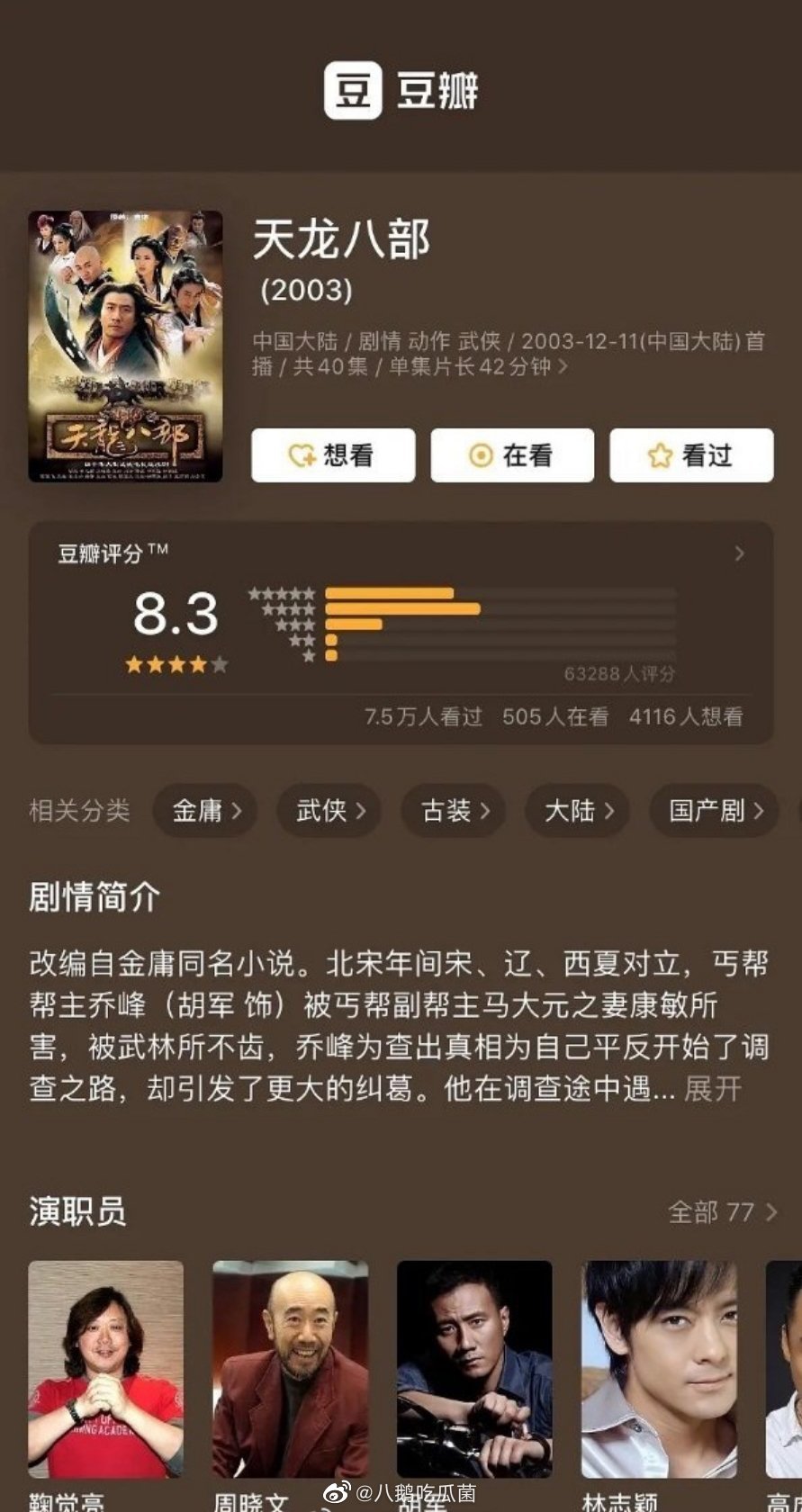Mark the show as 看过
The height and width of the screenshot is (1512, 802).
click(690, 455)
